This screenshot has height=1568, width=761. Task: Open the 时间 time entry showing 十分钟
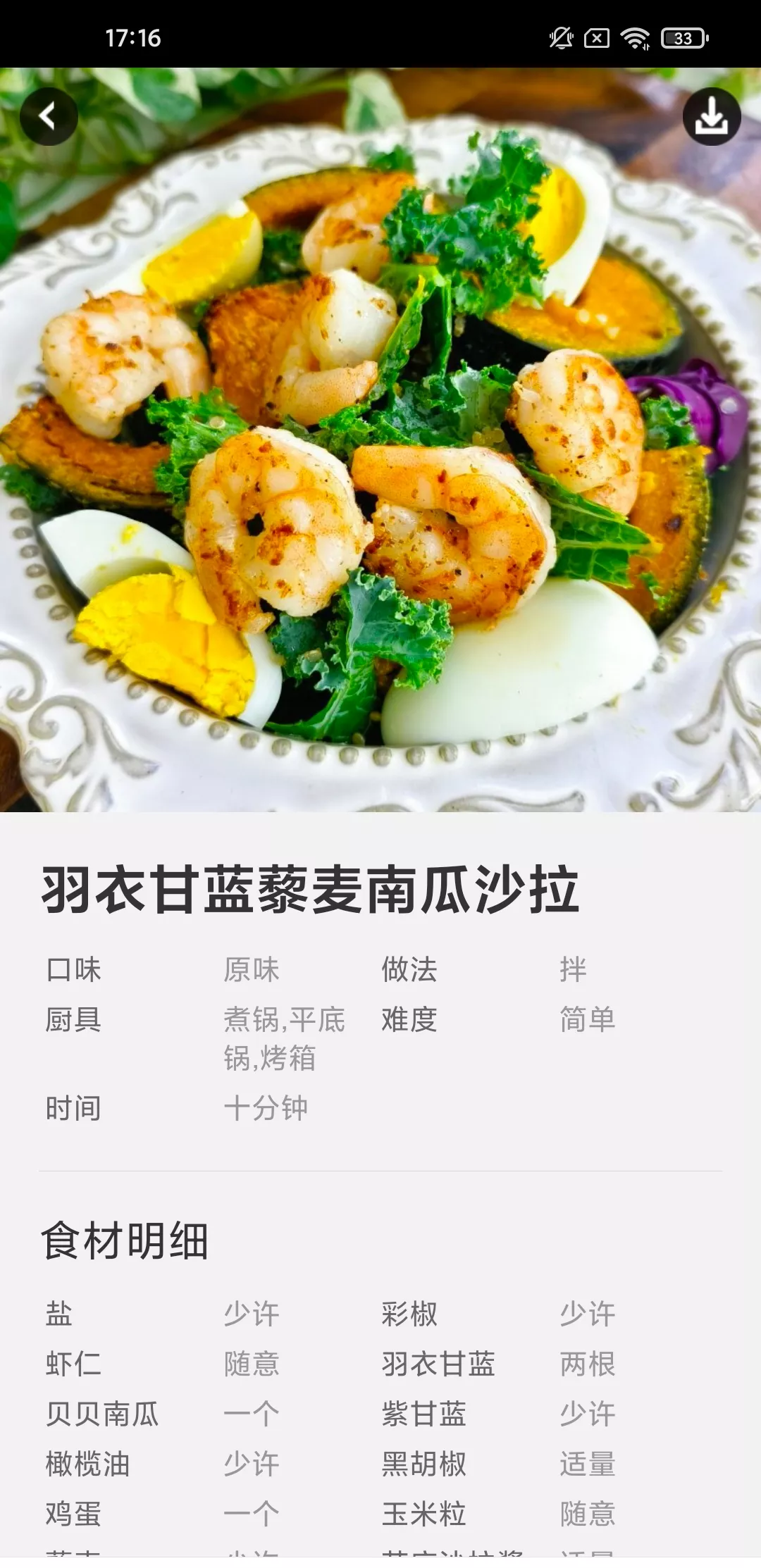(x=71, y=1107)
